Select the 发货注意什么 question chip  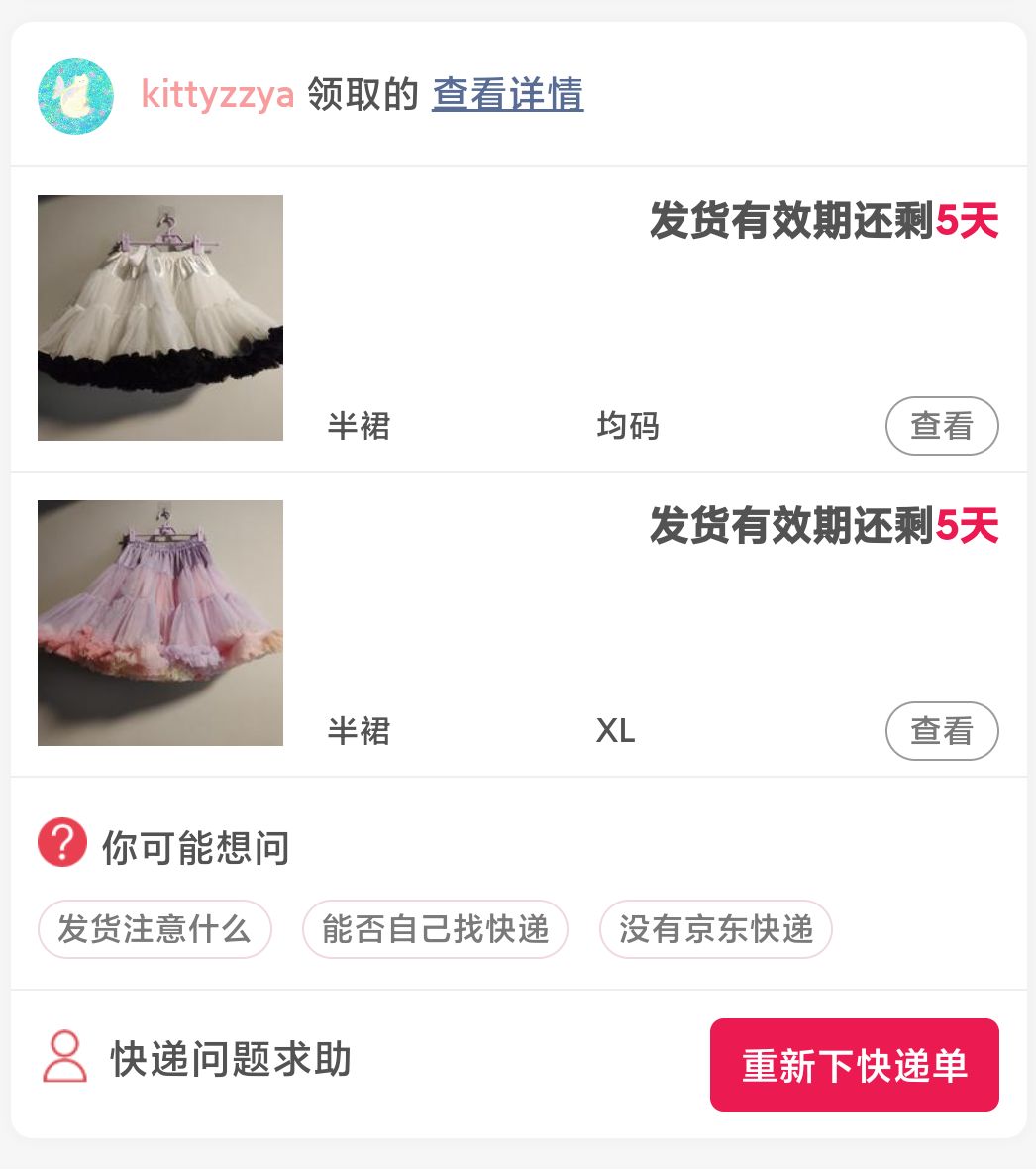(x=155, y=929)
